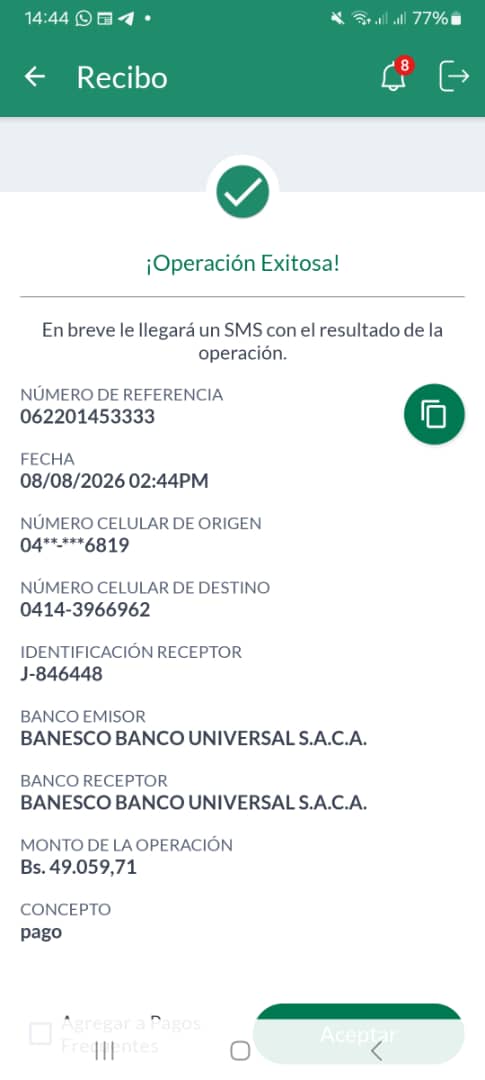Open the system recent apps button
This screenshot has height=1080, width=485.
point(104,1051)
